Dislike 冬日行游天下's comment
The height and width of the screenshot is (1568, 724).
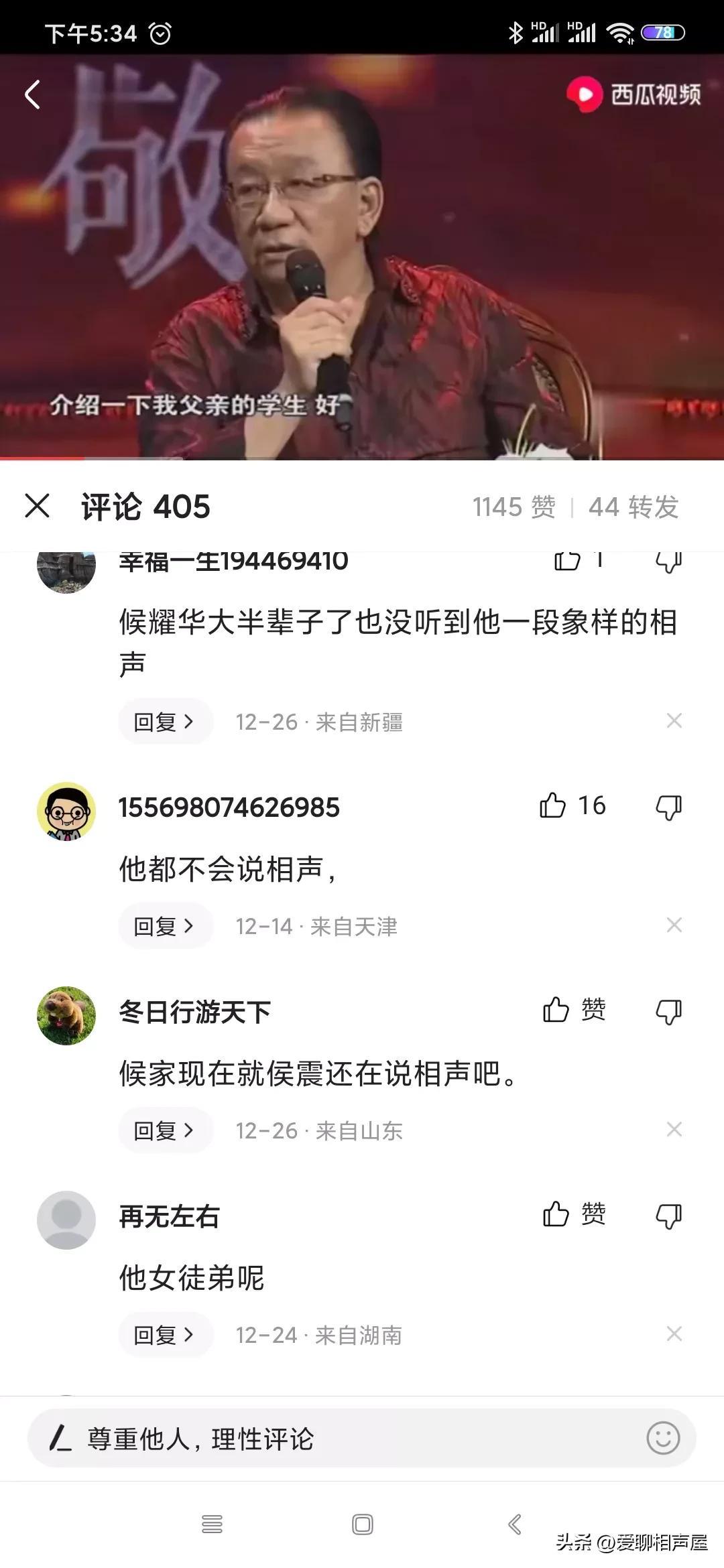coord(668,1011)
